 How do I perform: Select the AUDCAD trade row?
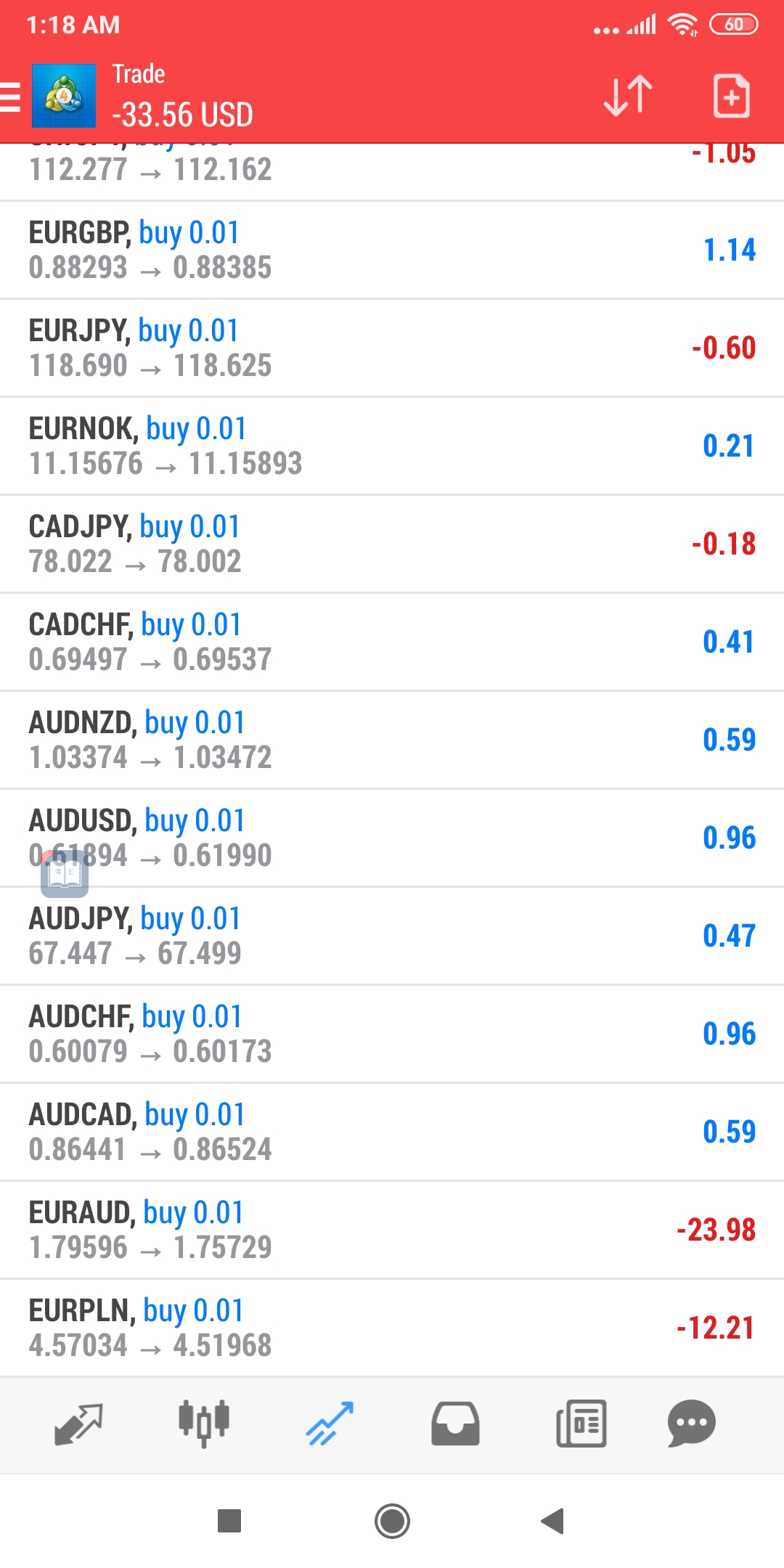[x=392, y=1132]
